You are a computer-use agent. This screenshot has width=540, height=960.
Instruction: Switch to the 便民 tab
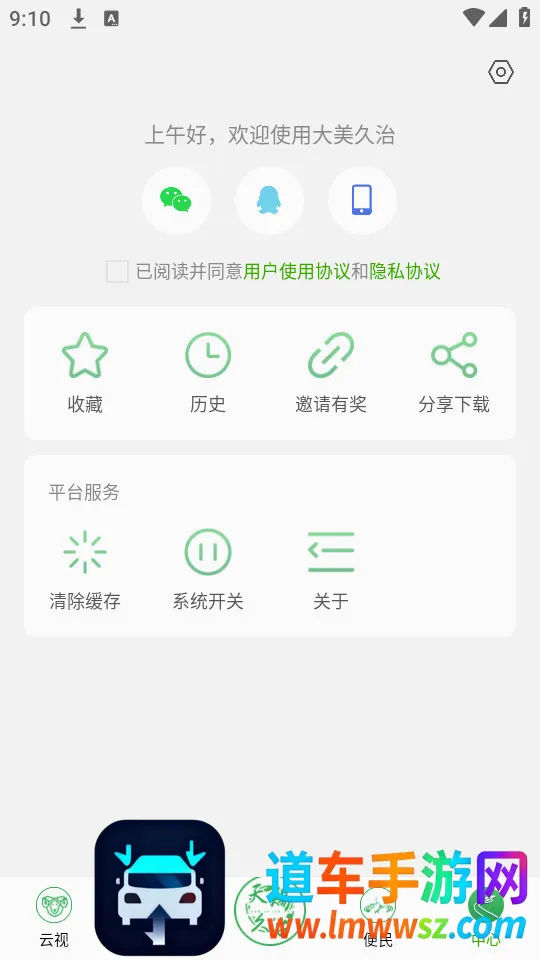click(378, 917)
